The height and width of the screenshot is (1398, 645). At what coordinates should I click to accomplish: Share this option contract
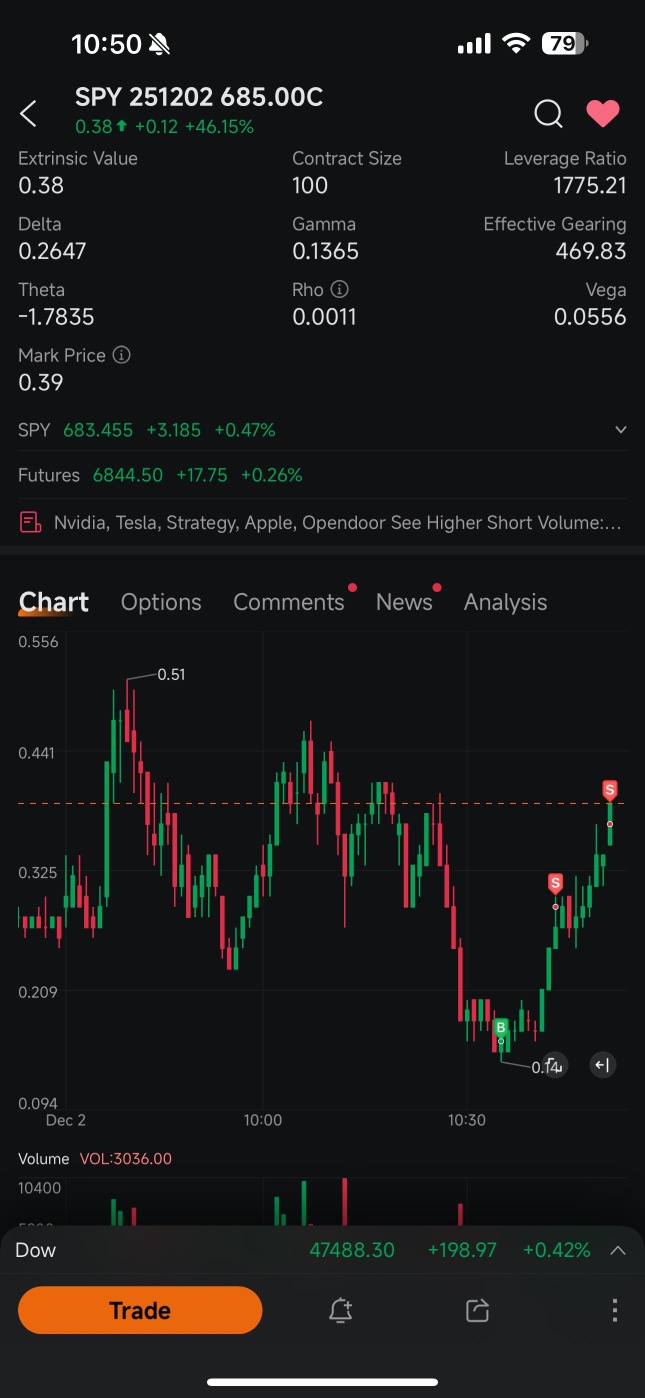coord(477,1310)
